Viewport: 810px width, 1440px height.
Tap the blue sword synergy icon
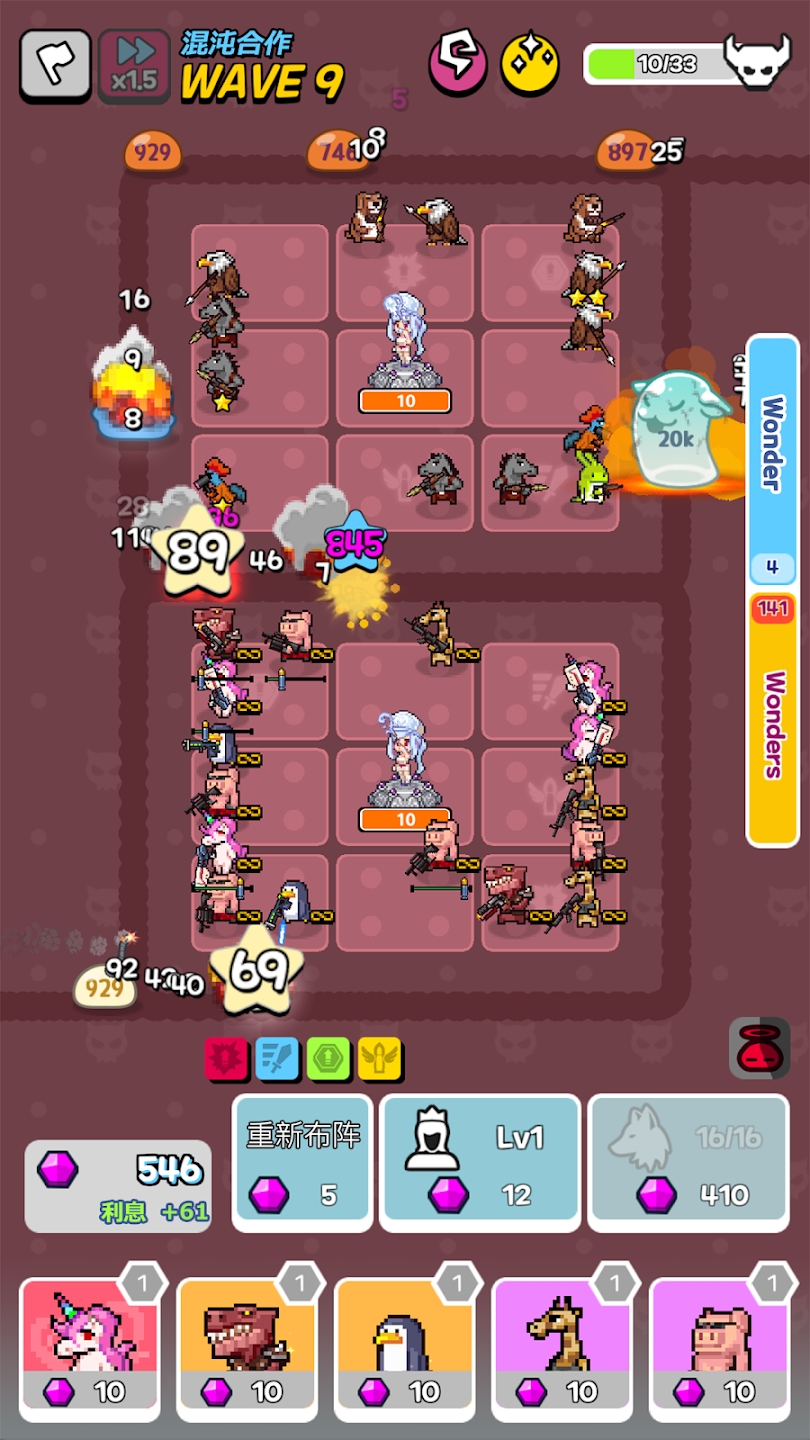[x=277, y=1059]
